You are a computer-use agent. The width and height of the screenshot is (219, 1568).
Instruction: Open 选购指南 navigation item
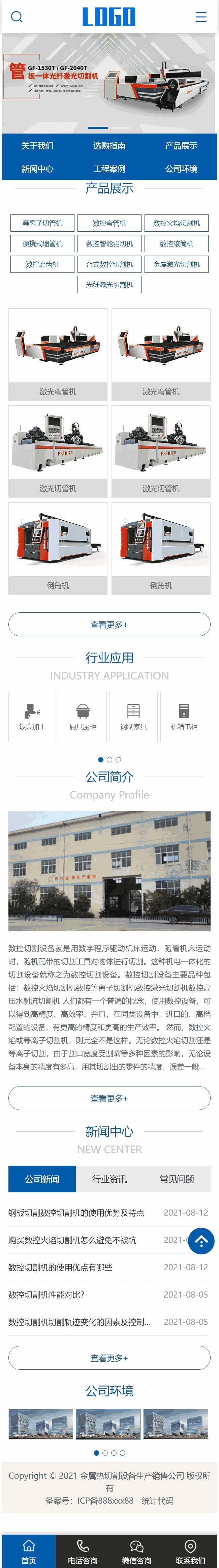109,145
